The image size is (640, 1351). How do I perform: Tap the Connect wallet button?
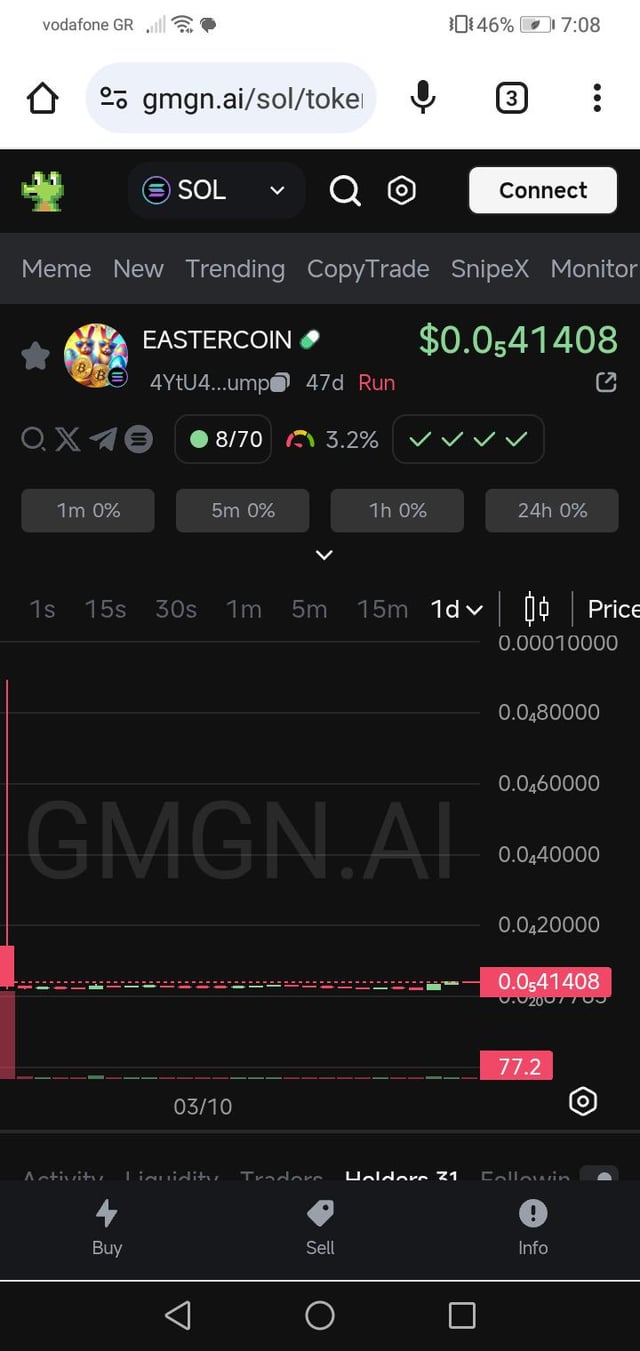click(x=543, y=190)
